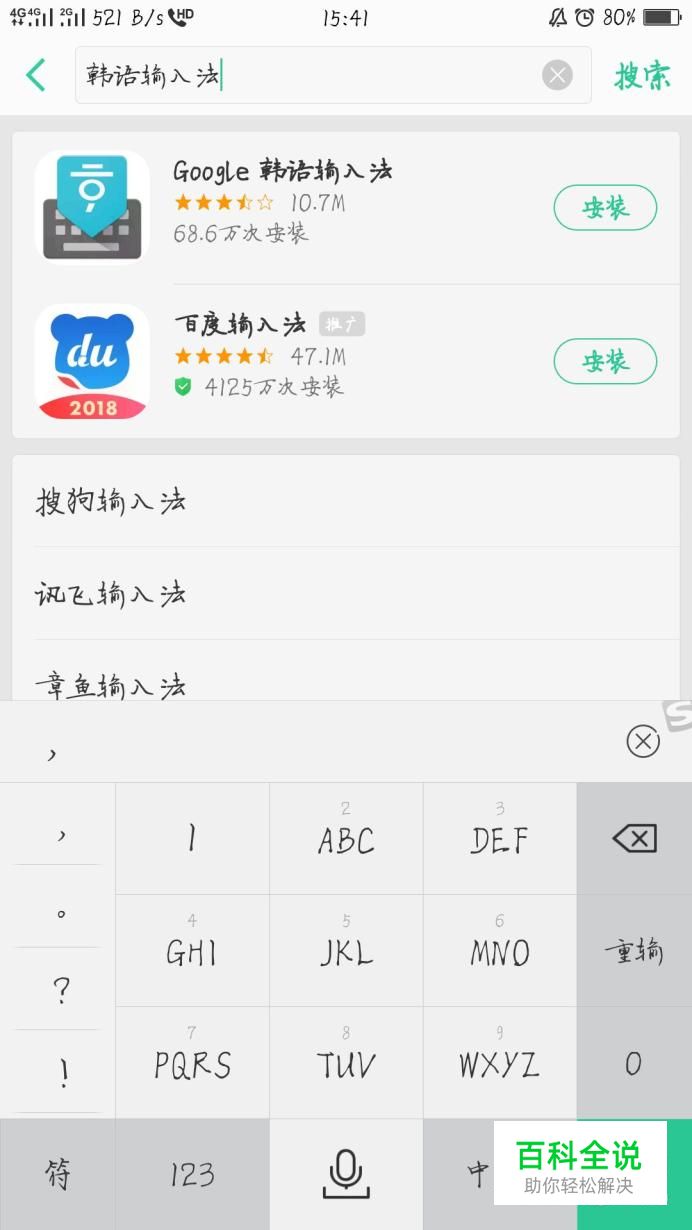The width and height of the screenshot is (692, 1230).
Task: Tap the 重输 re-enter key
Action: (634, 950)
